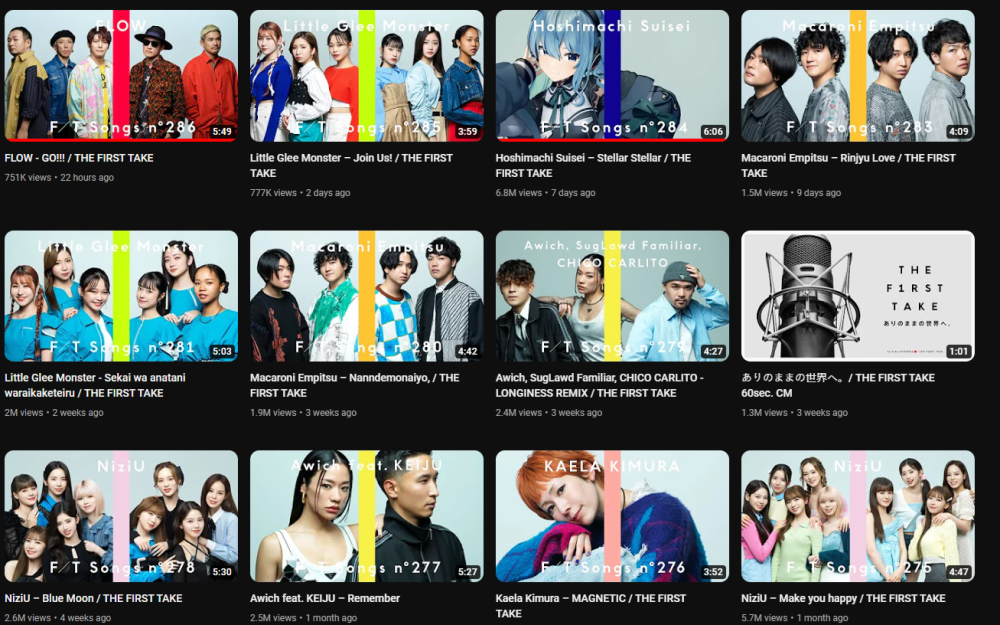Open Hoshimachi Suisei – Stellar Stellar video
This screenshot has width=1000, height=625.
(x=612, y=75)
